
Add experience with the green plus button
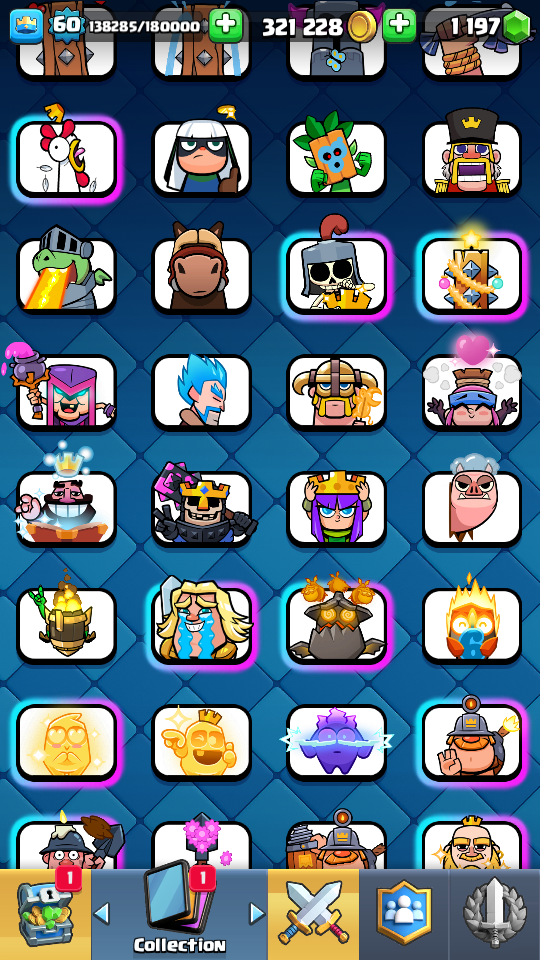[x=226, y=26]
